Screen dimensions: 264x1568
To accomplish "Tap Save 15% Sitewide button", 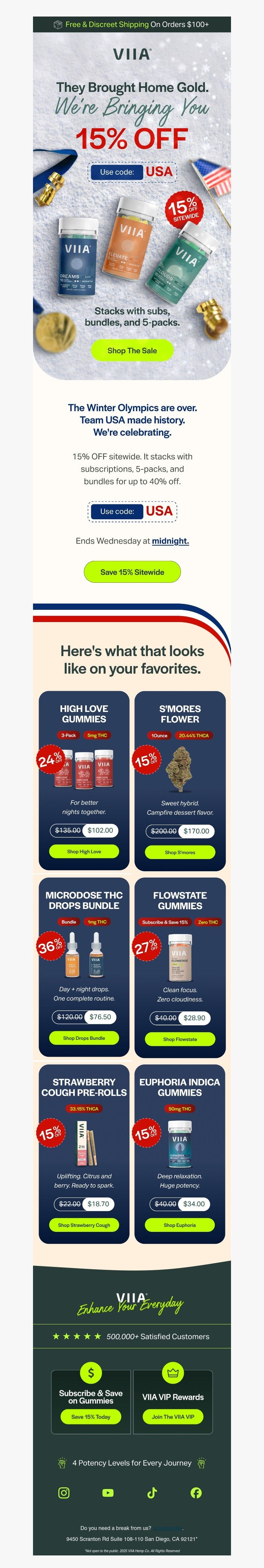I will pos(132,571).
